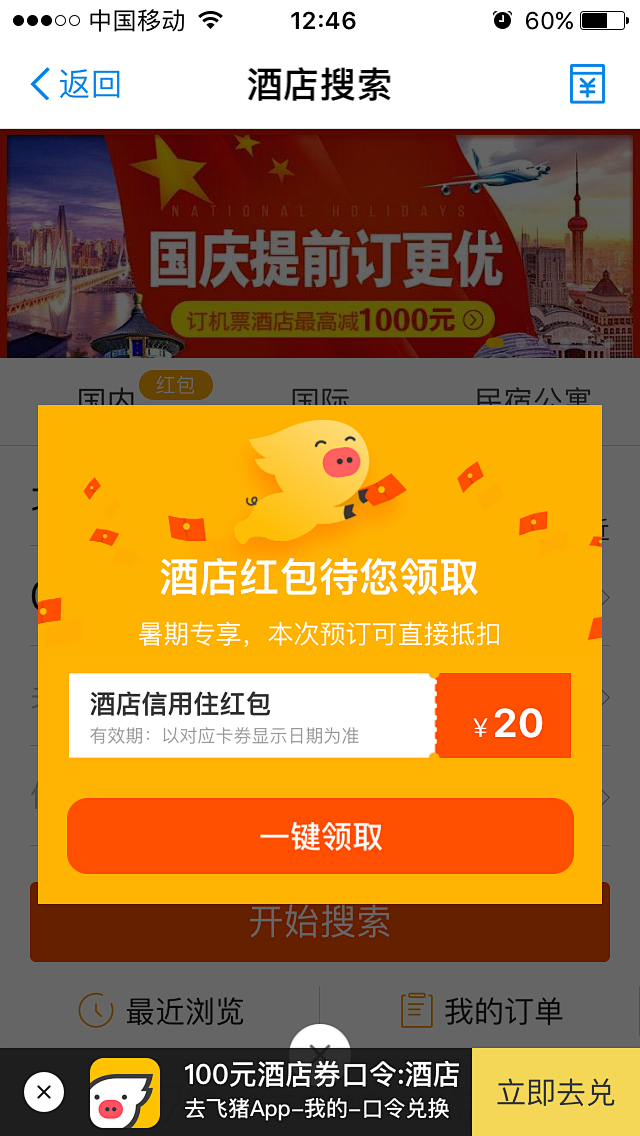Open 最近浏览 recently viewed
640x1136 pixels.
click(x=162, y=1011)
